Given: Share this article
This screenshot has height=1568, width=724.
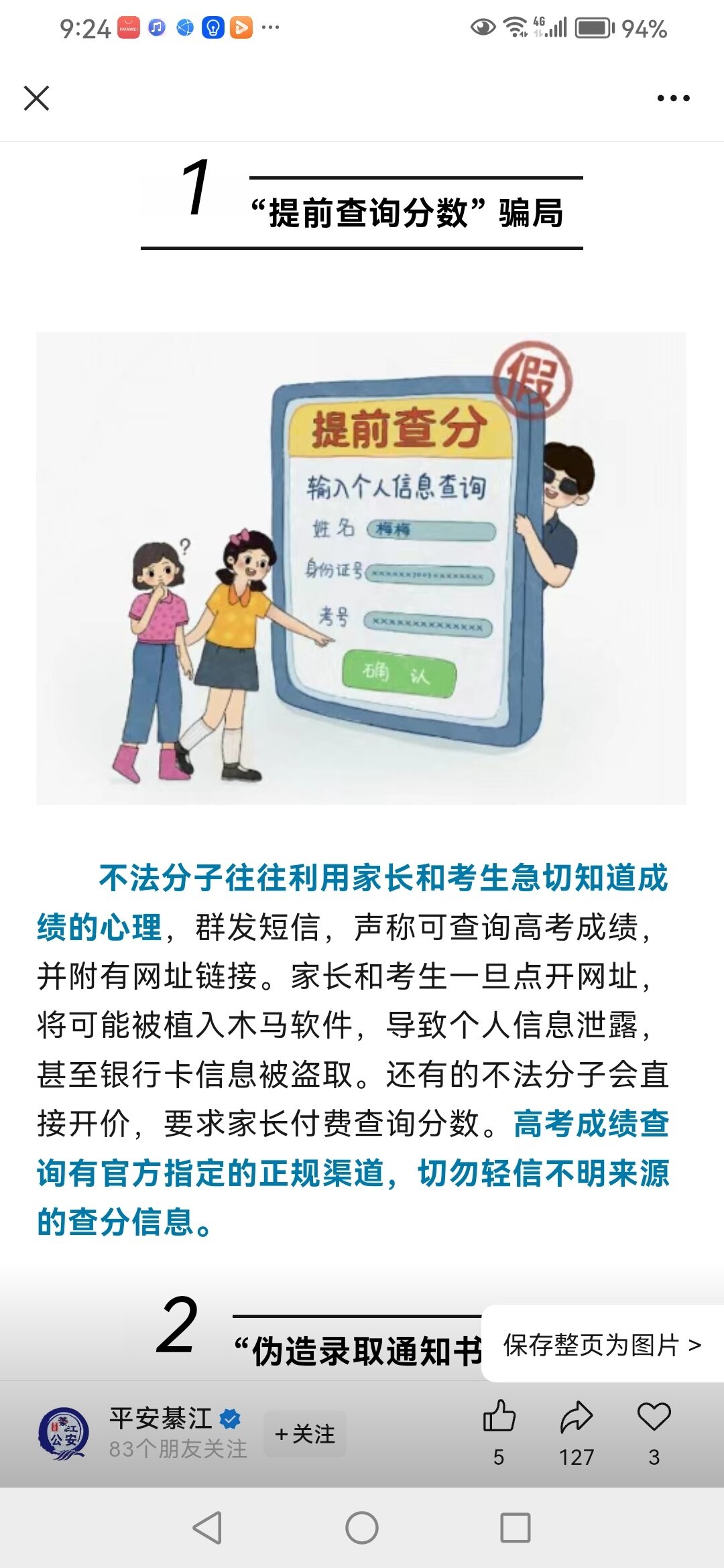Looking at the screenshot, I should (577, 1433).
